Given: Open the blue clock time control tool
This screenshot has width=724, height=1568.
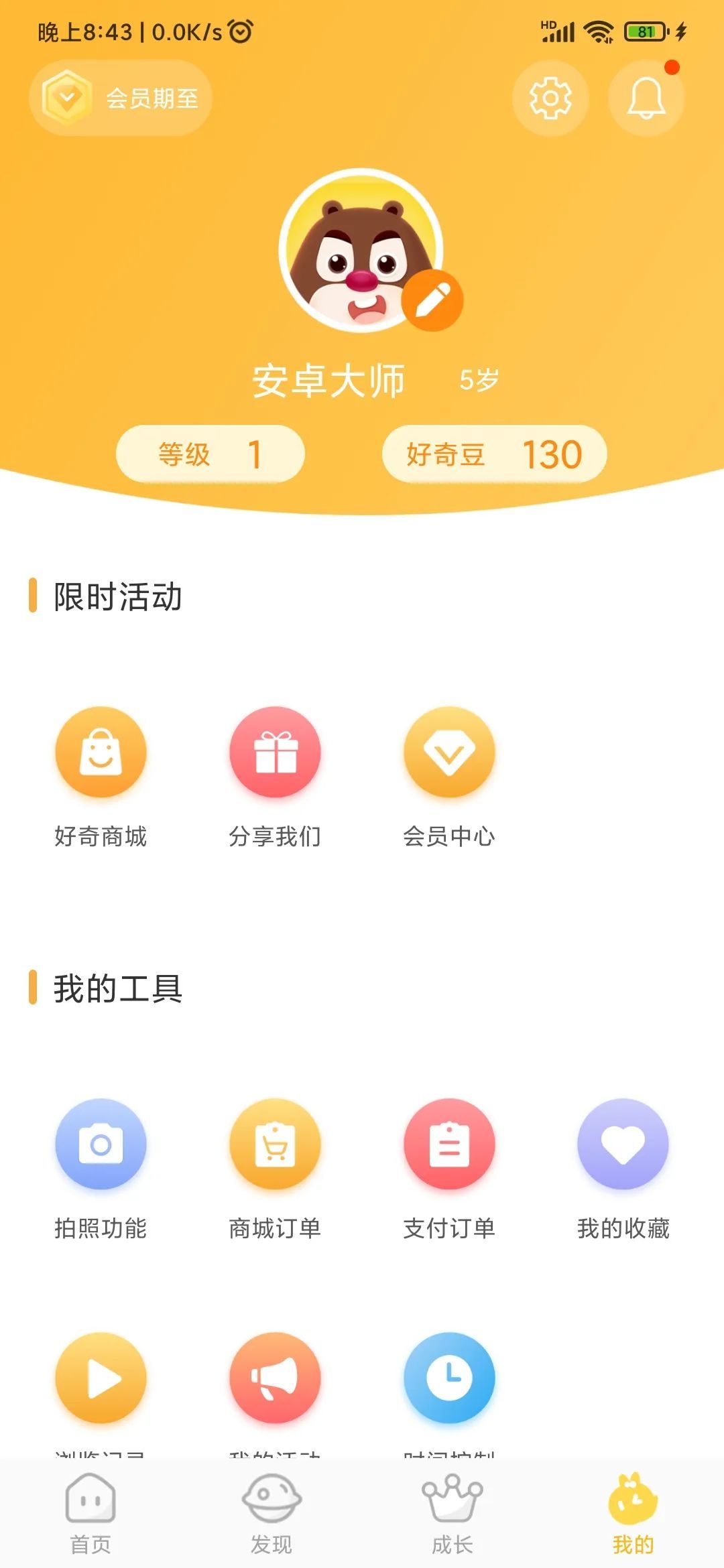Looking at the screenshot, I should pyautogui.click(x=449, y=1378).
